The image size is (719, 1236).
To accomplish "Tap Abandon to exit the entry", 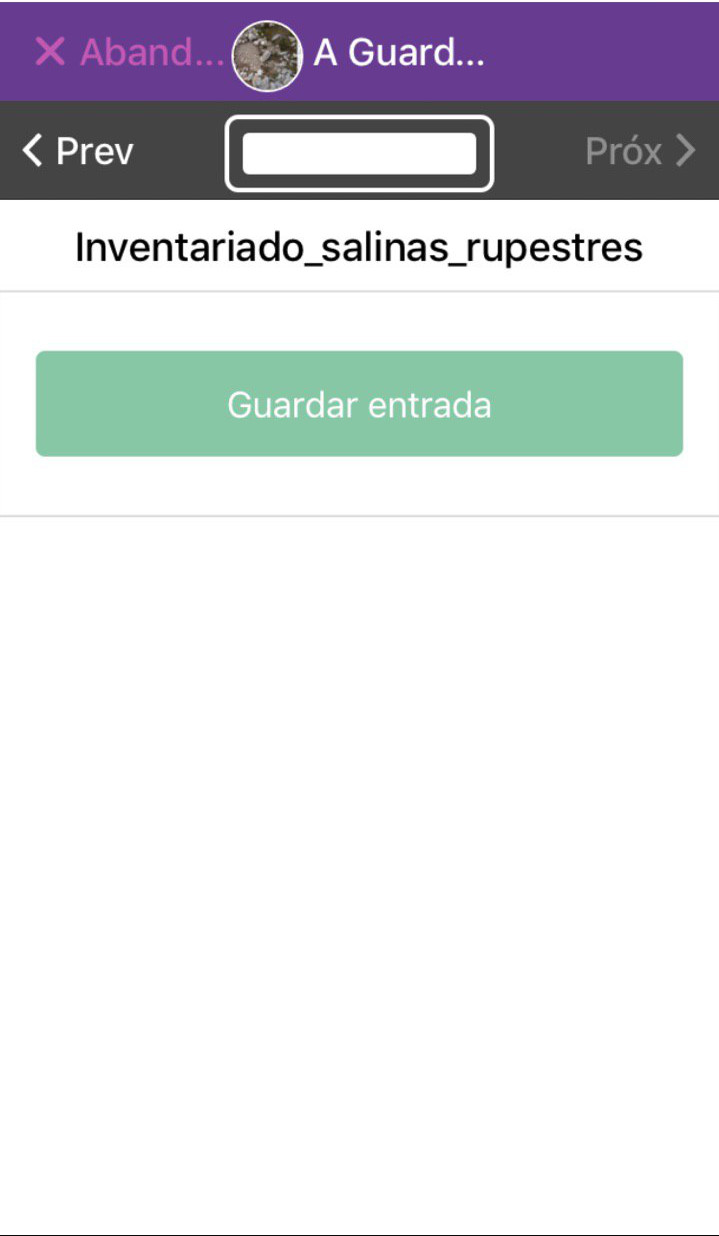I will pyautogui.click(x=128, y=52).
